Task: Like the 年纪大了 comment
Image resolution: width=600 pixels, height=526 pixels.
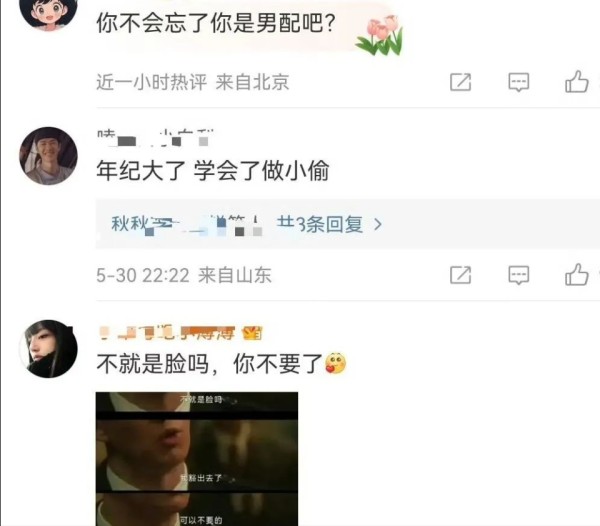Action: coord(576,275)
